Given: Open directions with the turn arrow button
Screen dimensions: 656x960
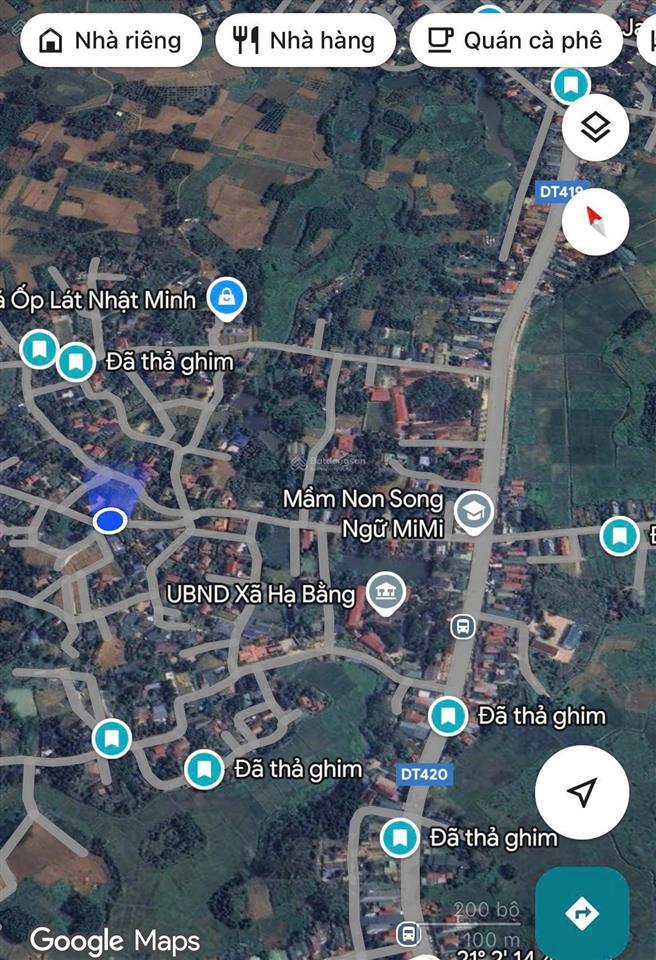Looking at the screenshot, I should [x=581, y=913].
